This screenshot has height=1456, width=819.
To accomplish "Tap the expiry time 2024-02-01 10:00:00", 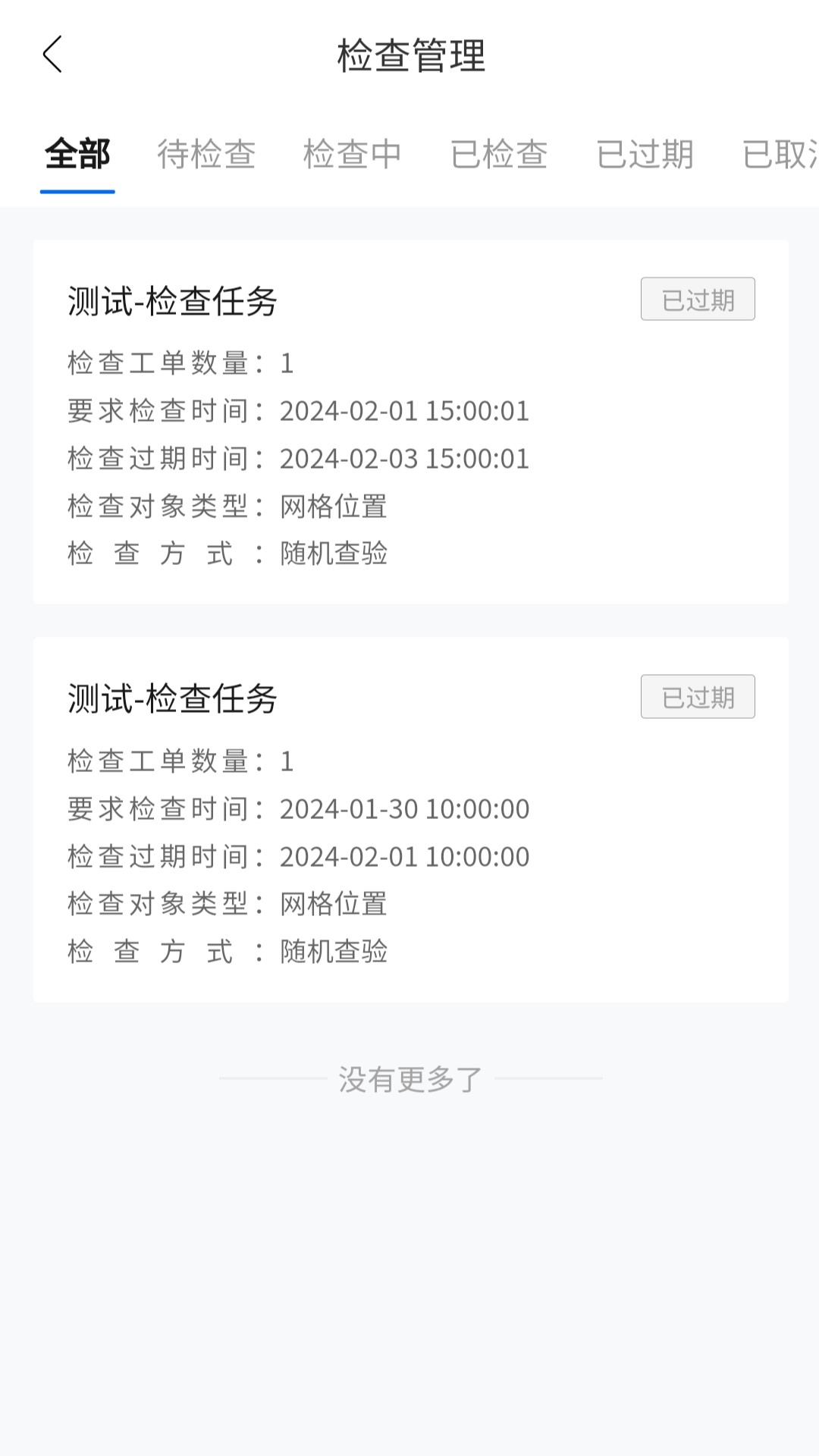I will click(404, 857).
